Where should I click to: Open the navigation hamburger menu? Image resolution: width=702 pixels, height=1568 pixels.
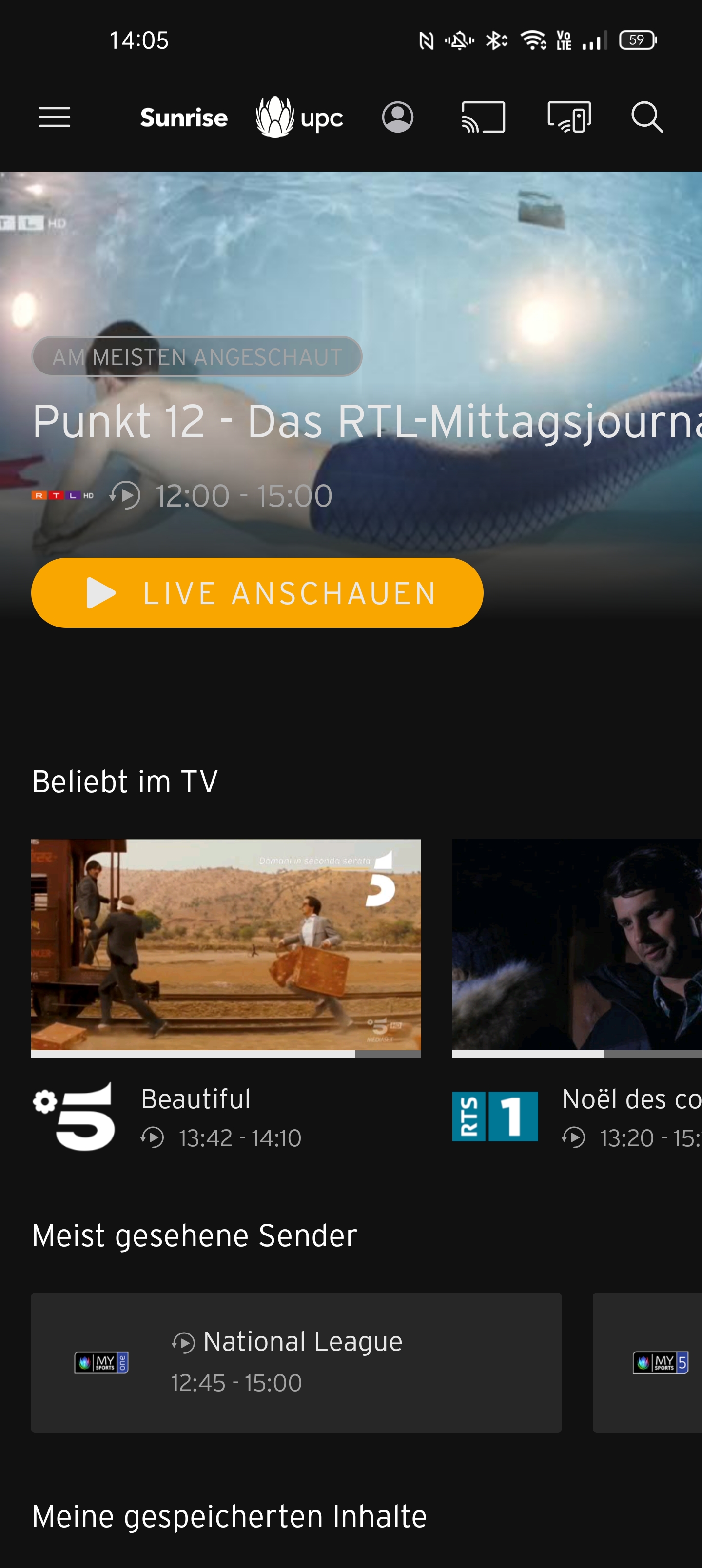(x=54, y=117)
